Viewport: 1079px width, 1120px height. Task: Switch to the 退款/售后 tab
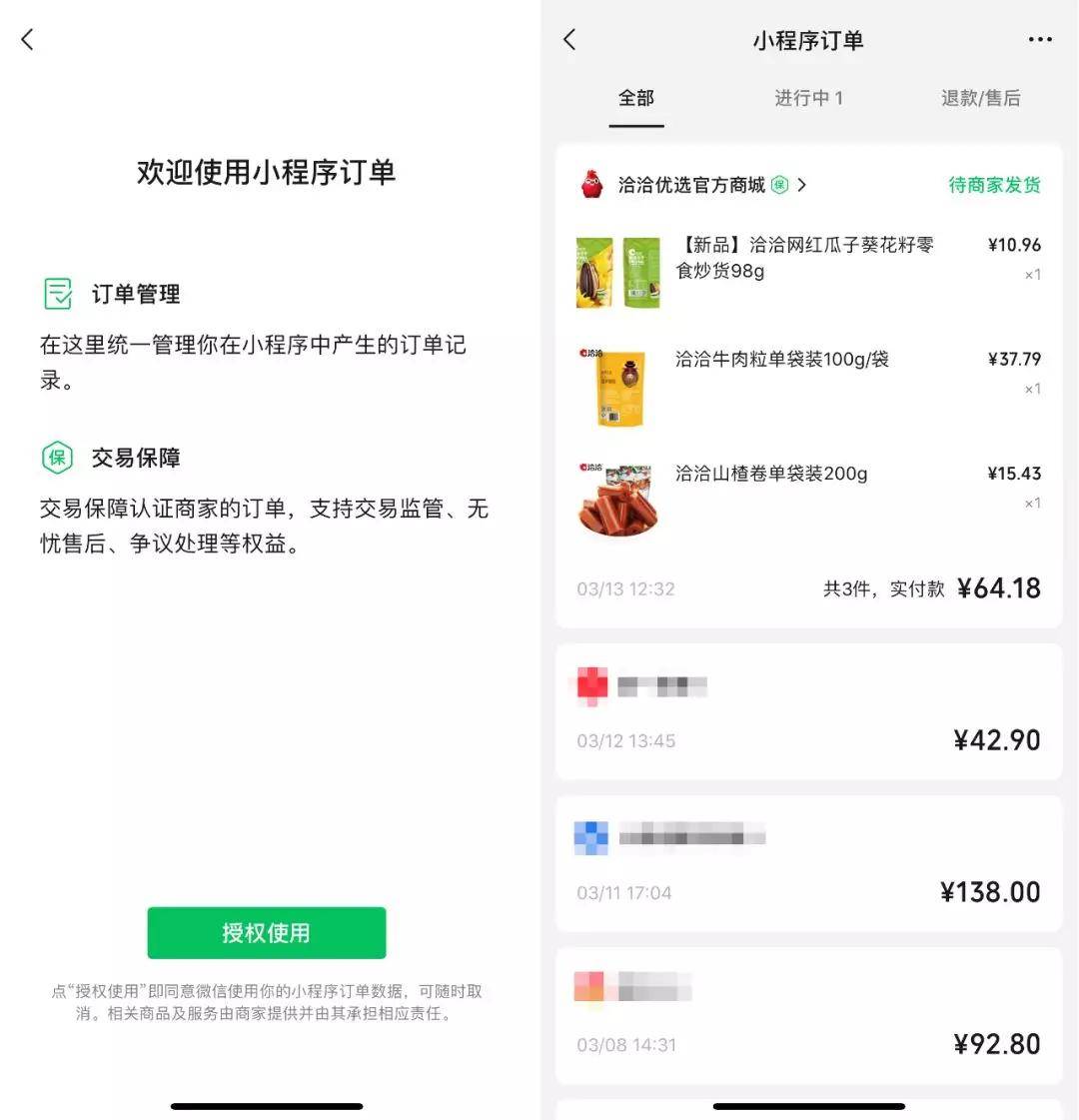click(980, 98)
